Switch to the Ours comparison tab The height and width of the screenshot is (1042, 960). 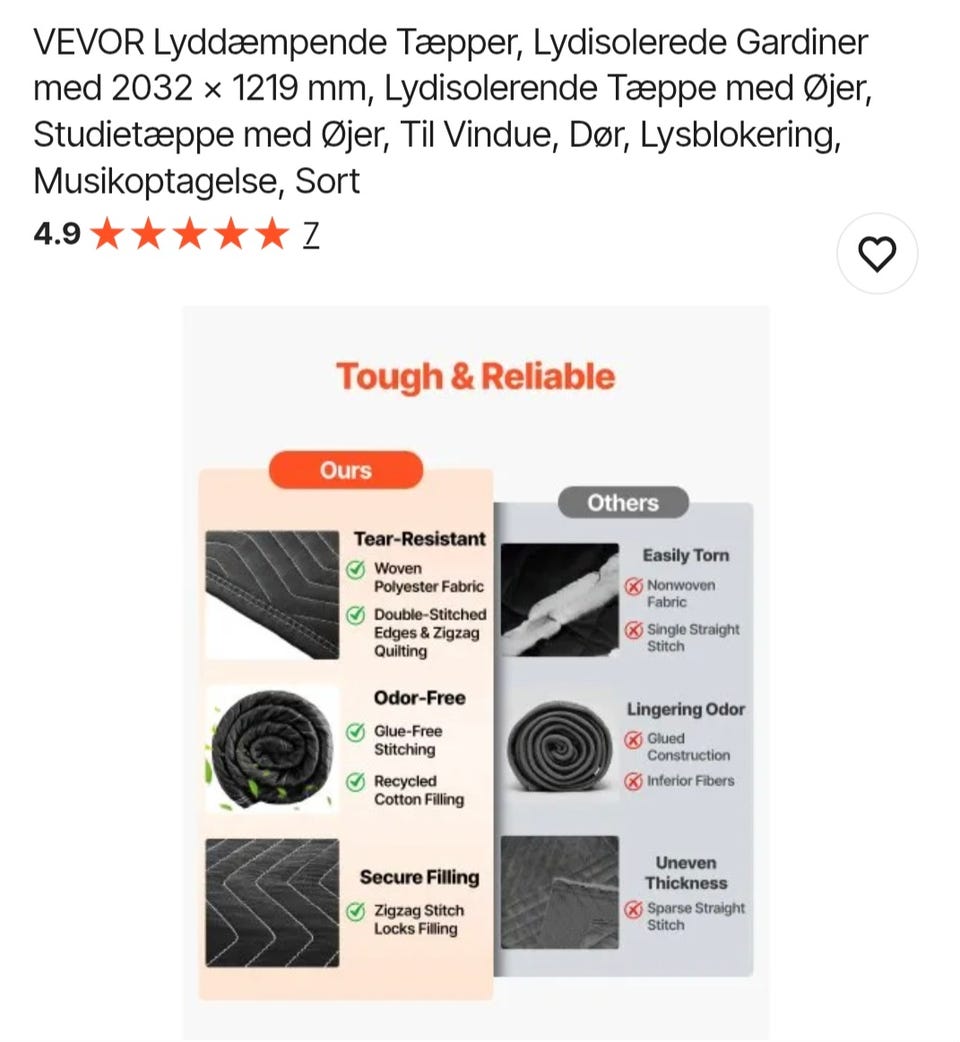[345, 470]
